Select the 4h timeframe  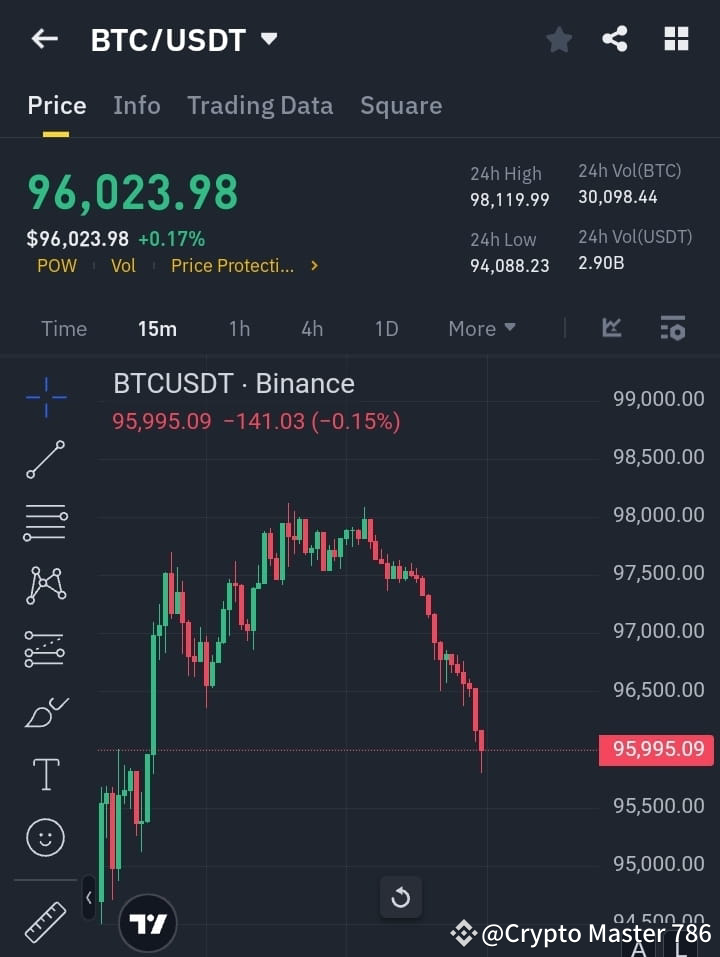[311, 328]
